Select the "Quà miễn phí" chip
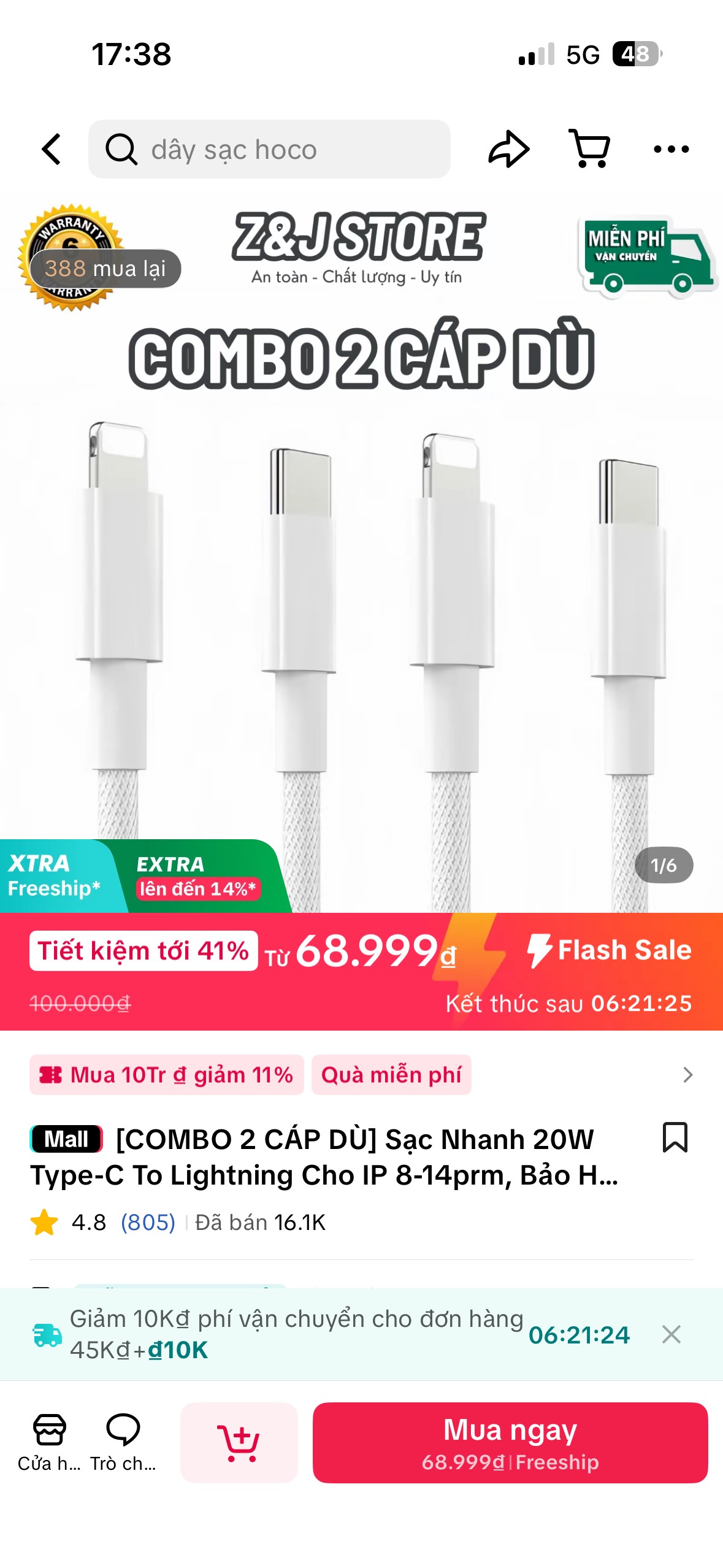Image resolution: width=723 pixels, height=1568 pixels. point(391,1075)
